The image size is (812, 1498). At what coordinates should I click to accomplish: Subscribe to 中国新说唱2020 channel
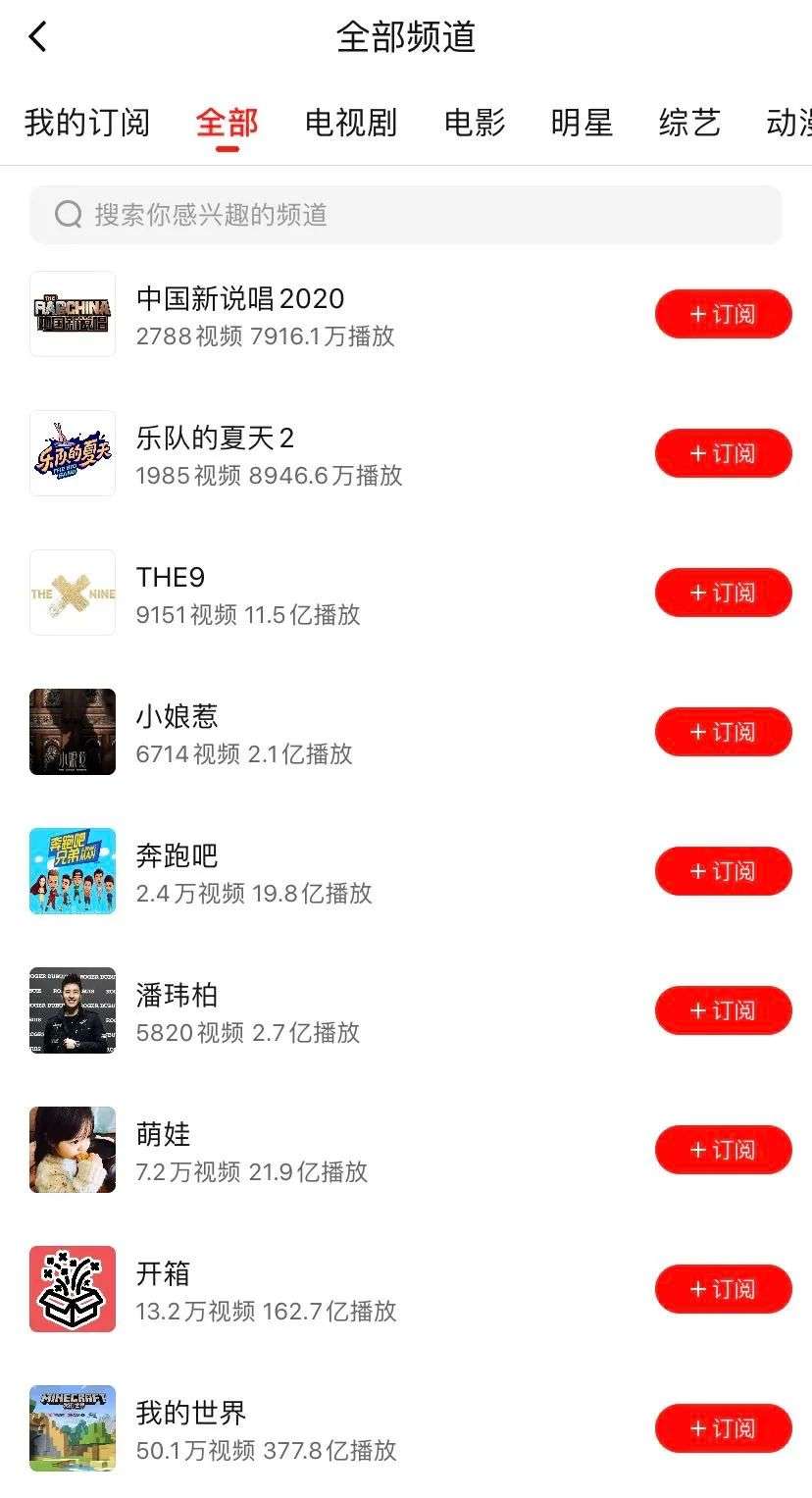coord(723,314)
